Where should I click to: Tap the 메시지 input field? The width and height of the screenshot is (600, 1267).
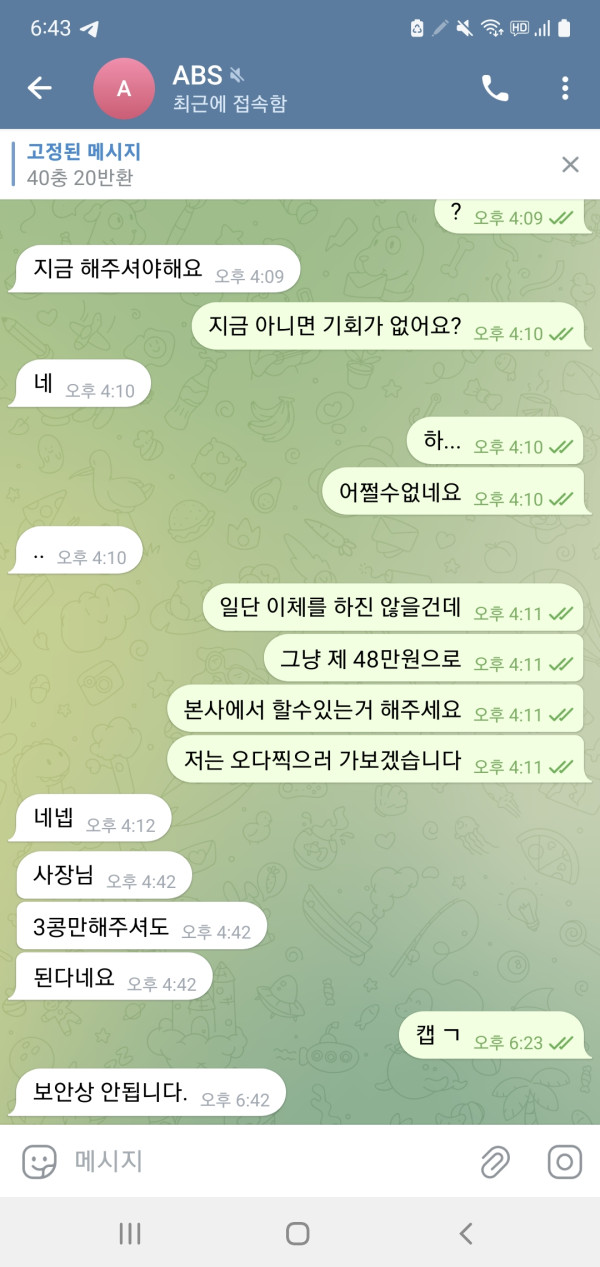coord(260,1161)
